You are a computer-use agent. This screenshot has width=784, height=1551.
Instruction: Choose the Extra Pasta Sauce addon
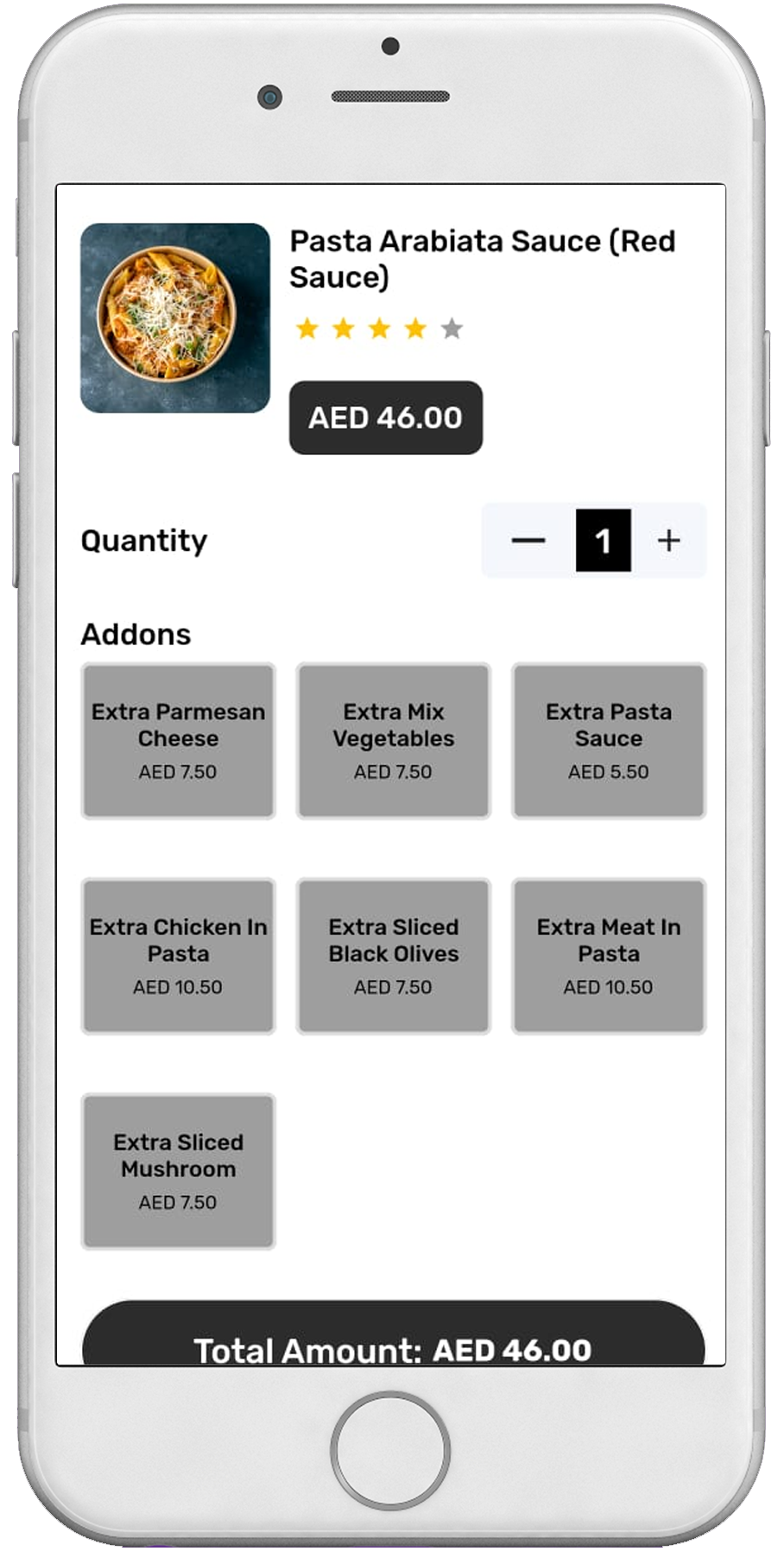point(608,740)
